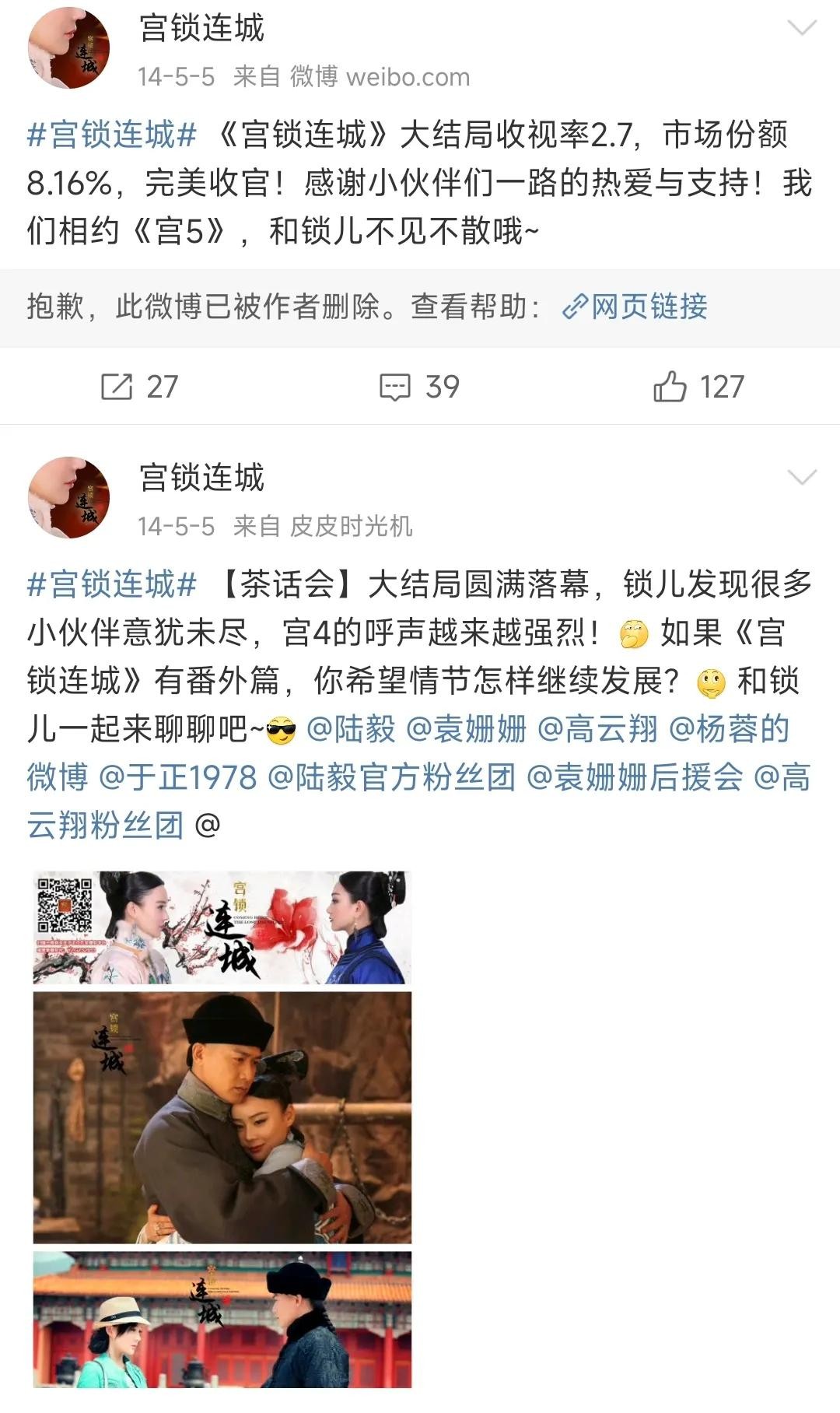The width and height of the screenshot is (840, 1413).
Task: Expand the dropdown arrow on the first post
Action: tap(801, 29)
